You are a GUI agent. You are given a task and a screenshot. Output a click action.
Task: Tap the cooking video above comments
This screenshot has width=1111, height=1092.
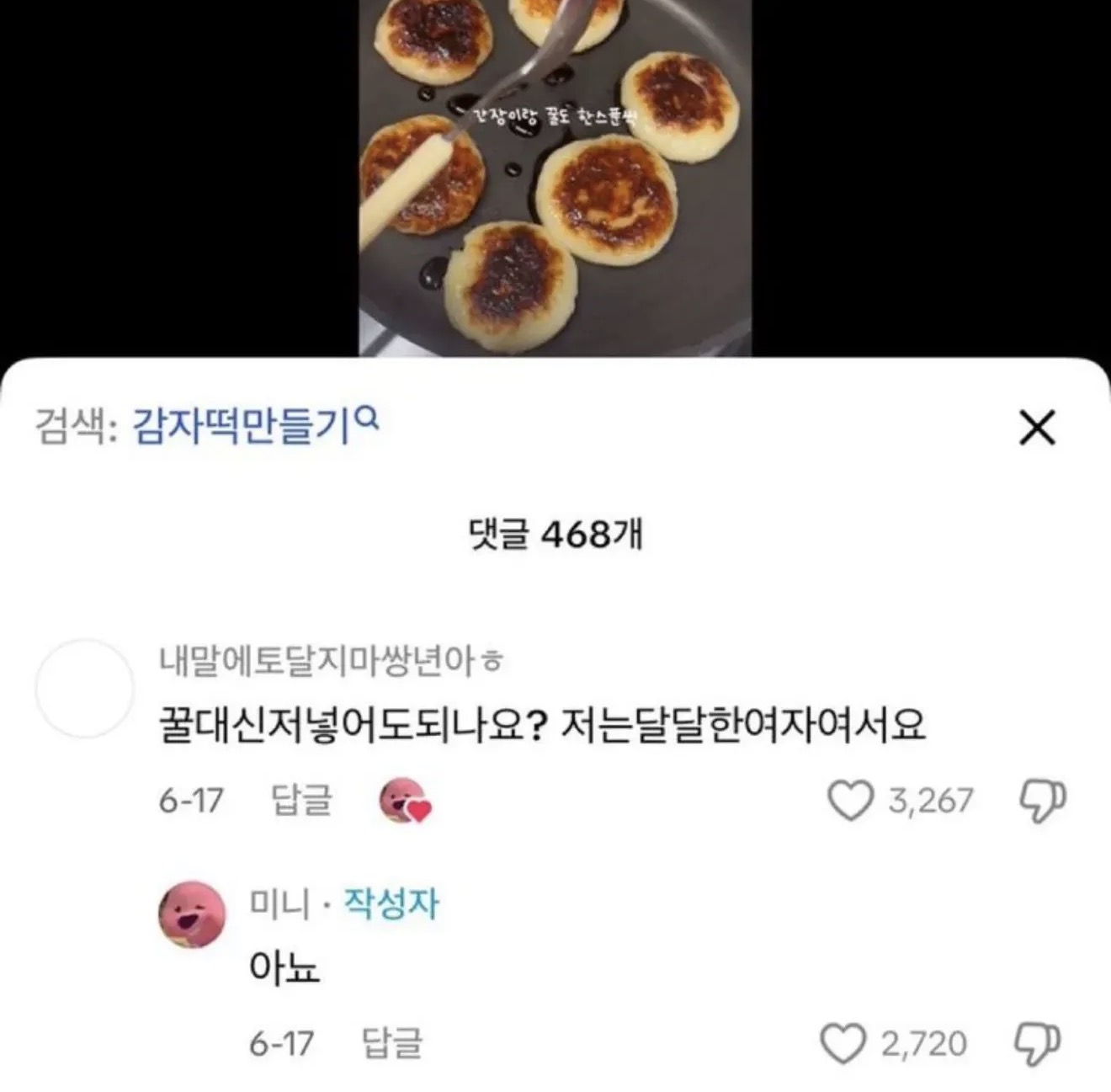pos(555,177)
